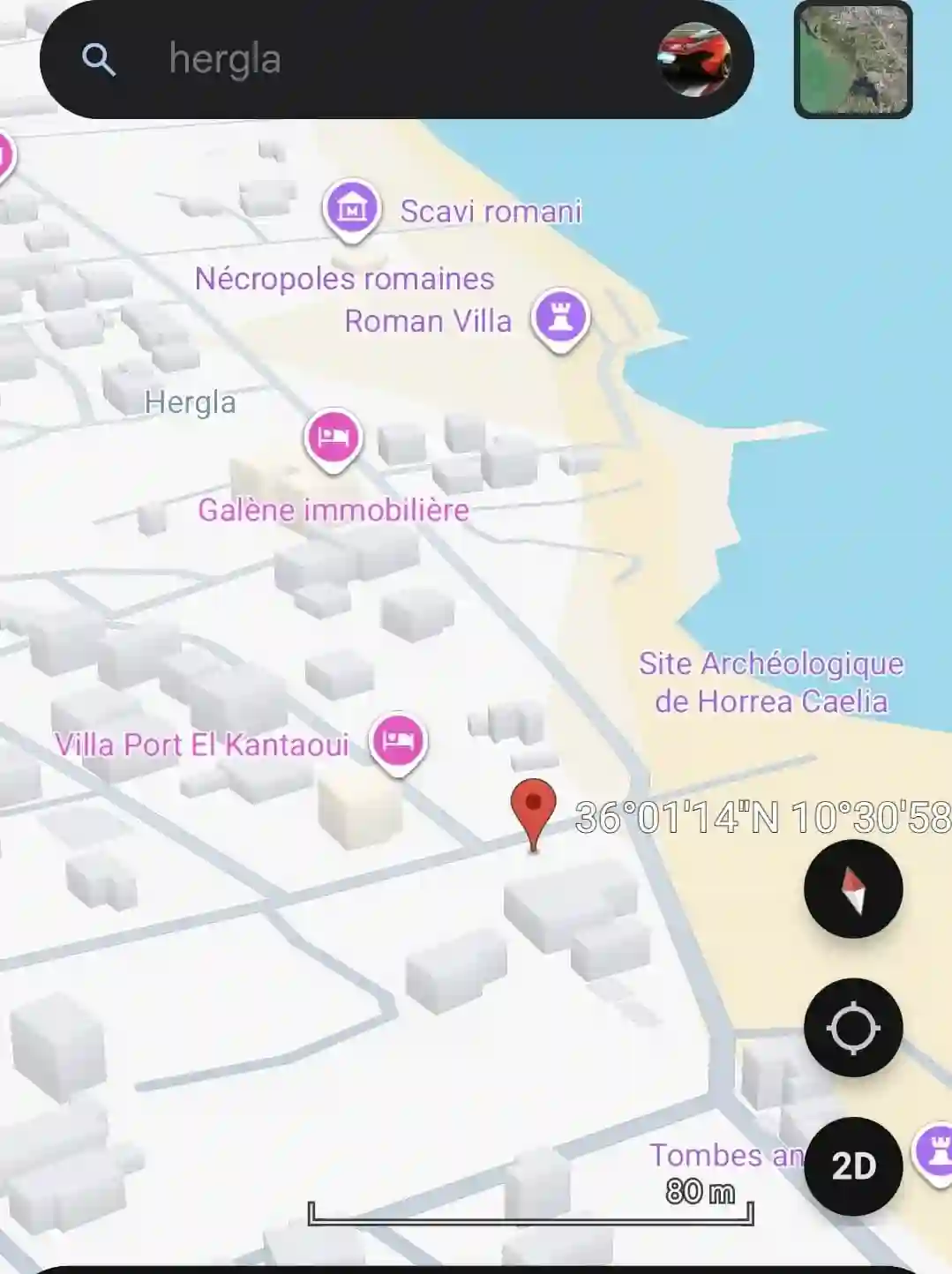Center map on my location
Screen dimensions: 952x1274
[852, 1028]
